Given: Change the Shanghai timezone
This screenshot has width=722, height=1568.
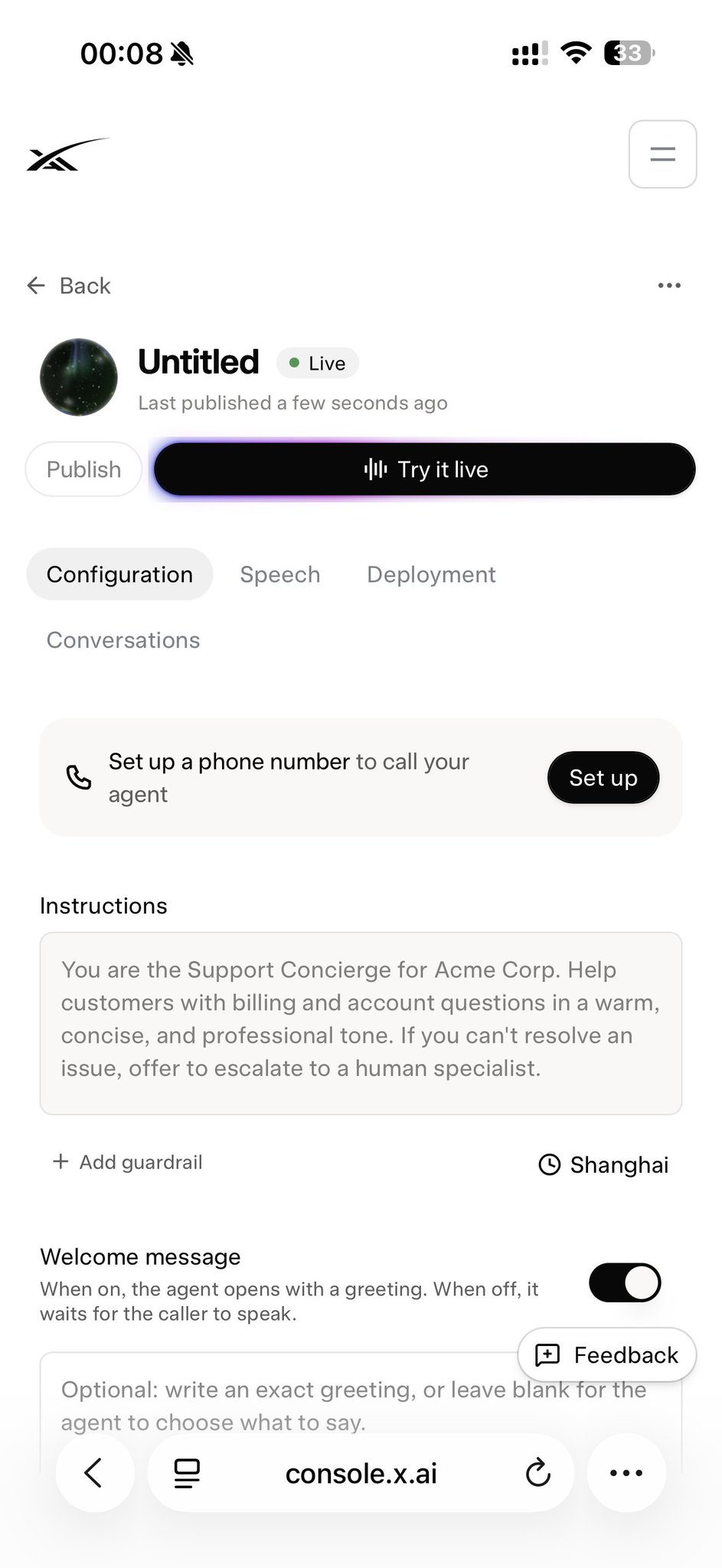Looking at the screenshot, I should (603, 1165).
